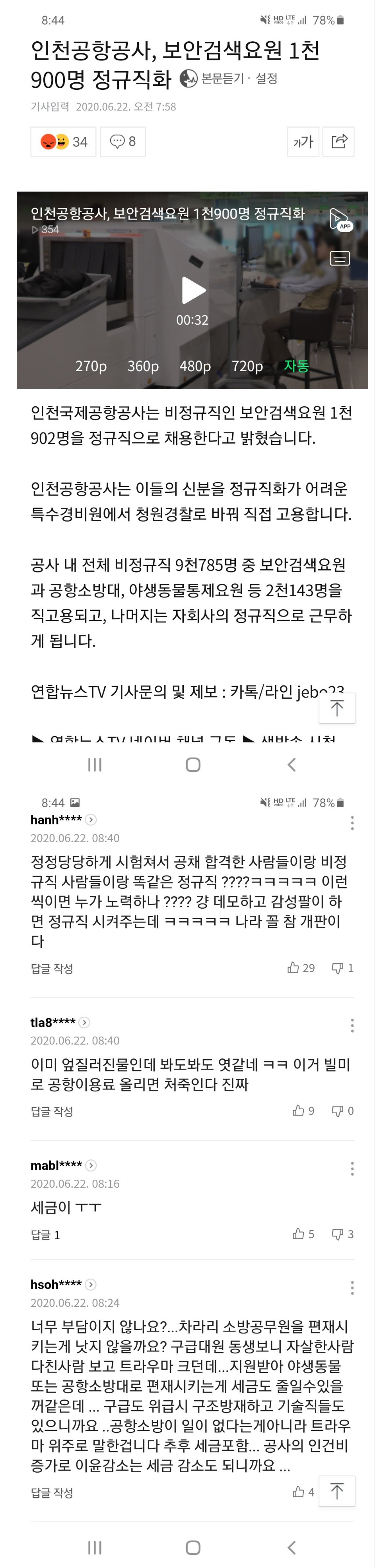Like the mabl**** comment 세금이 ㅜㅜ
Viewport: 375px width, 1568px height.
[303, 1234]
